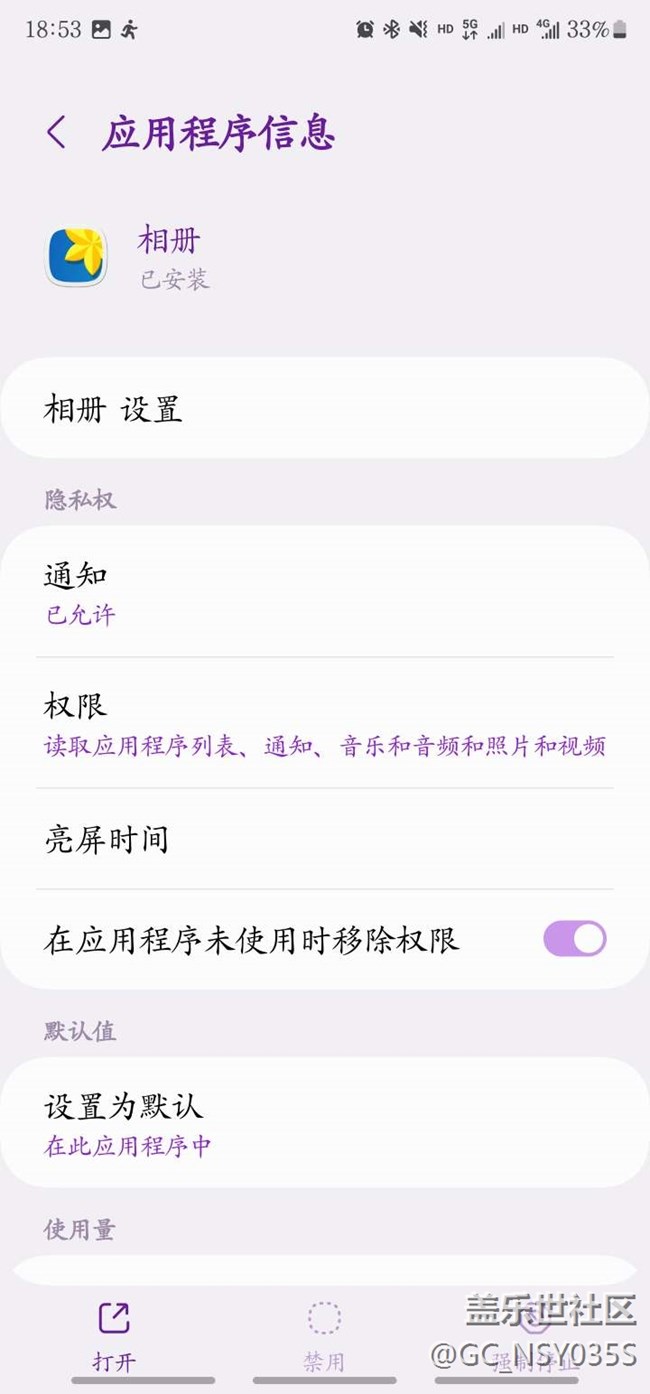Open 设置为默认 options
Screen dimensions: 650x1394
point(324,1123)
